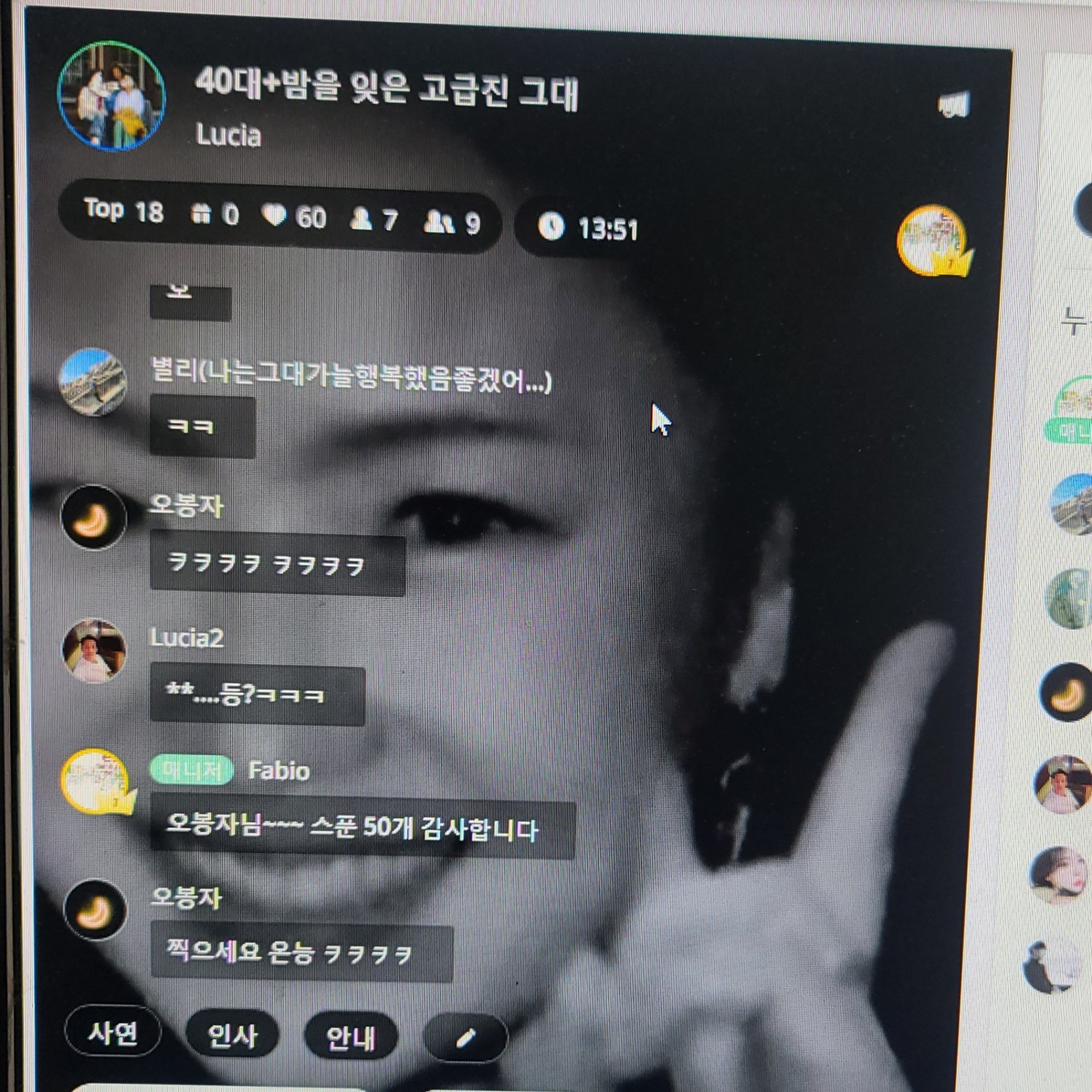The width and height of the screenshot is (1092, 1092).
Task: Open the announcement megaphone icon
Action: [954, 105]
